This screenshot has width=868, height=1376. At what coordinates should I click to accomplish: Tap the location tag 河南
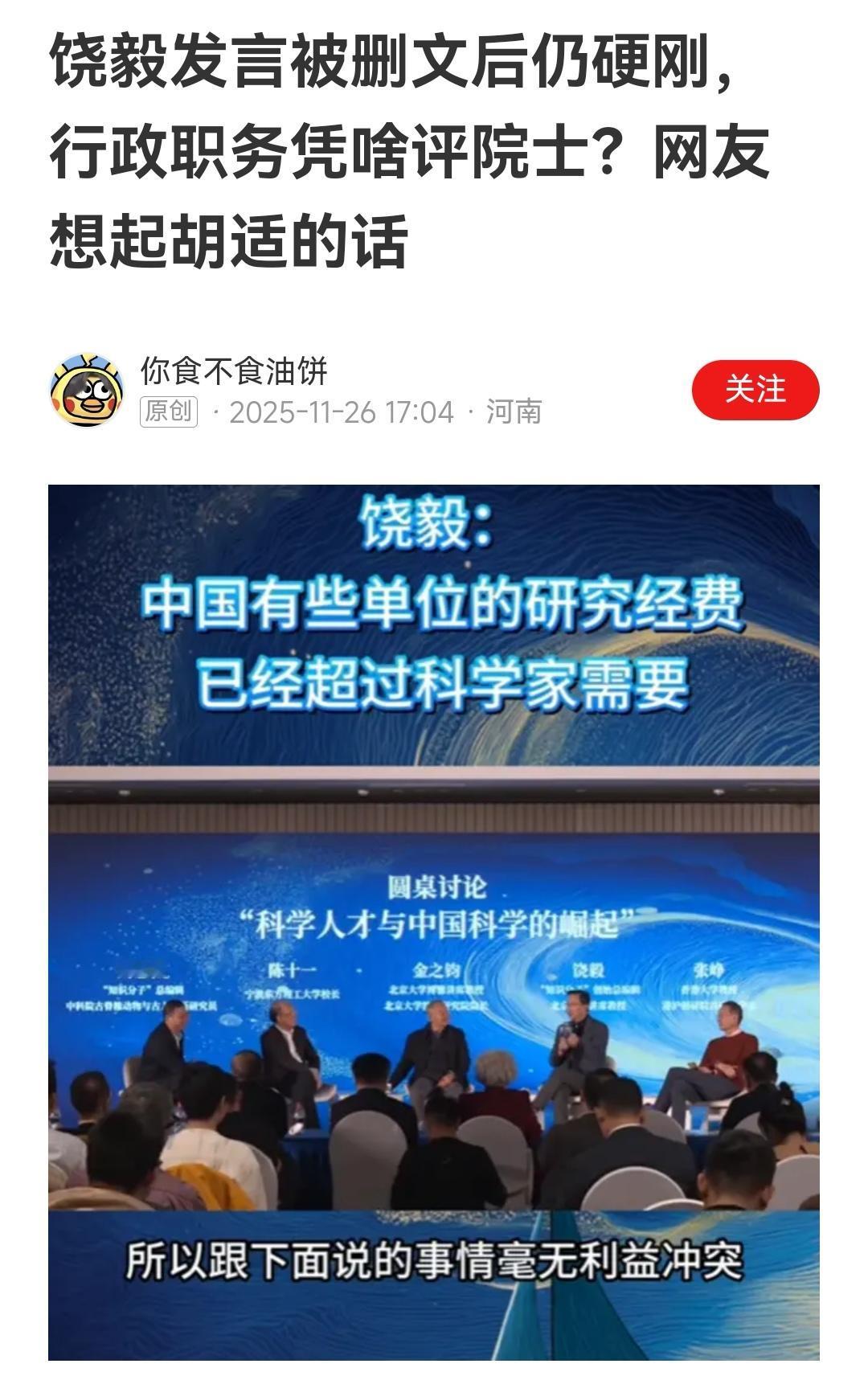pos(516,412)
